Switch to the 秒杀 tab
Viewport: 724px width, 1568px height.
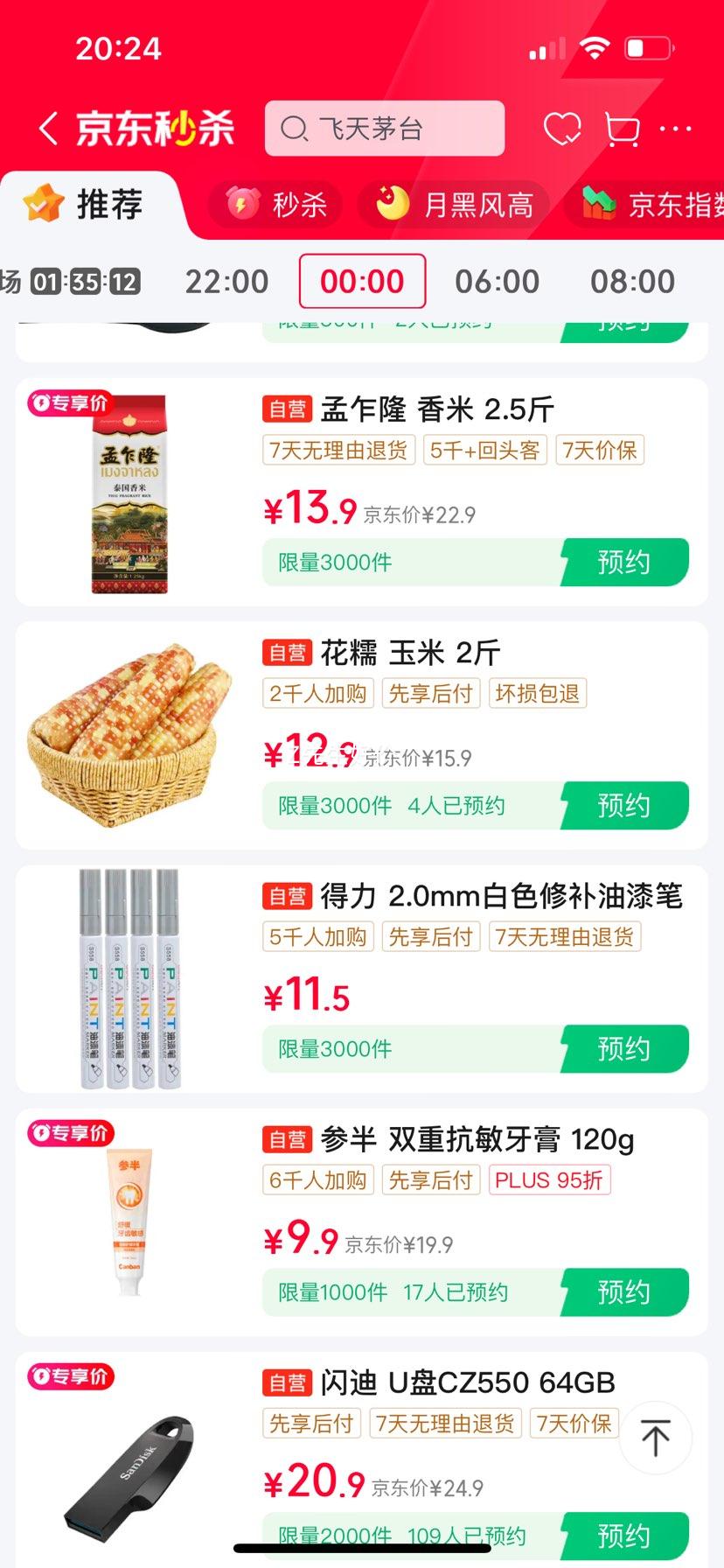tap(276, 205)
